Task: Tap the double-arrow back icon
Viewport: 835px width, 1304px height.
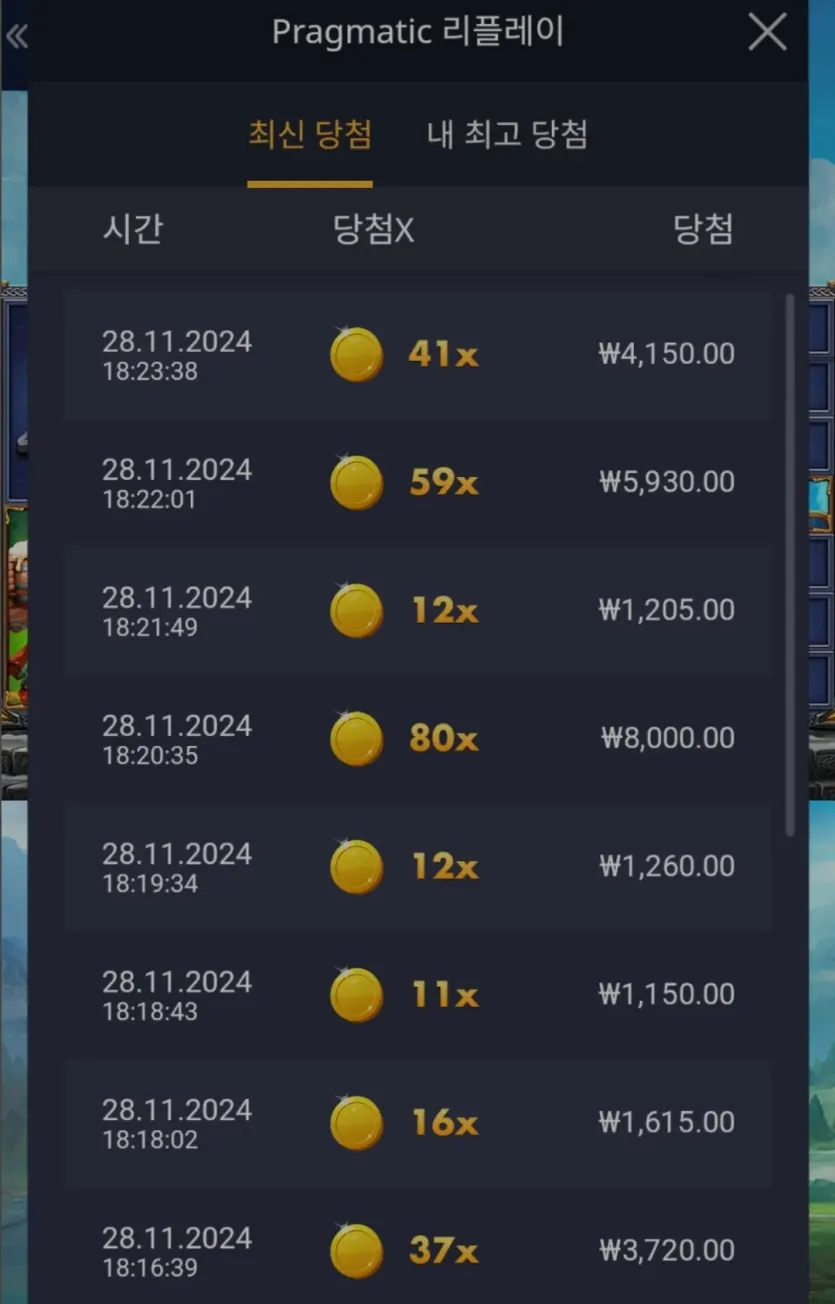Action: (15, 38)
